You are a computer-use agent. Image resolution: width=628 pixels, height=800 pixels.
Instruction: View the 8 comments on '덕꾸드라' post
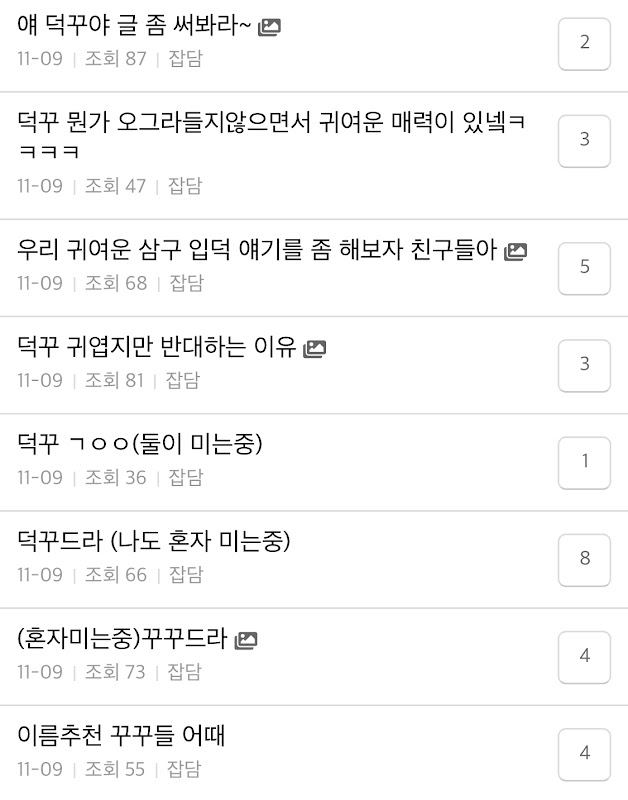tap(584, 558)
